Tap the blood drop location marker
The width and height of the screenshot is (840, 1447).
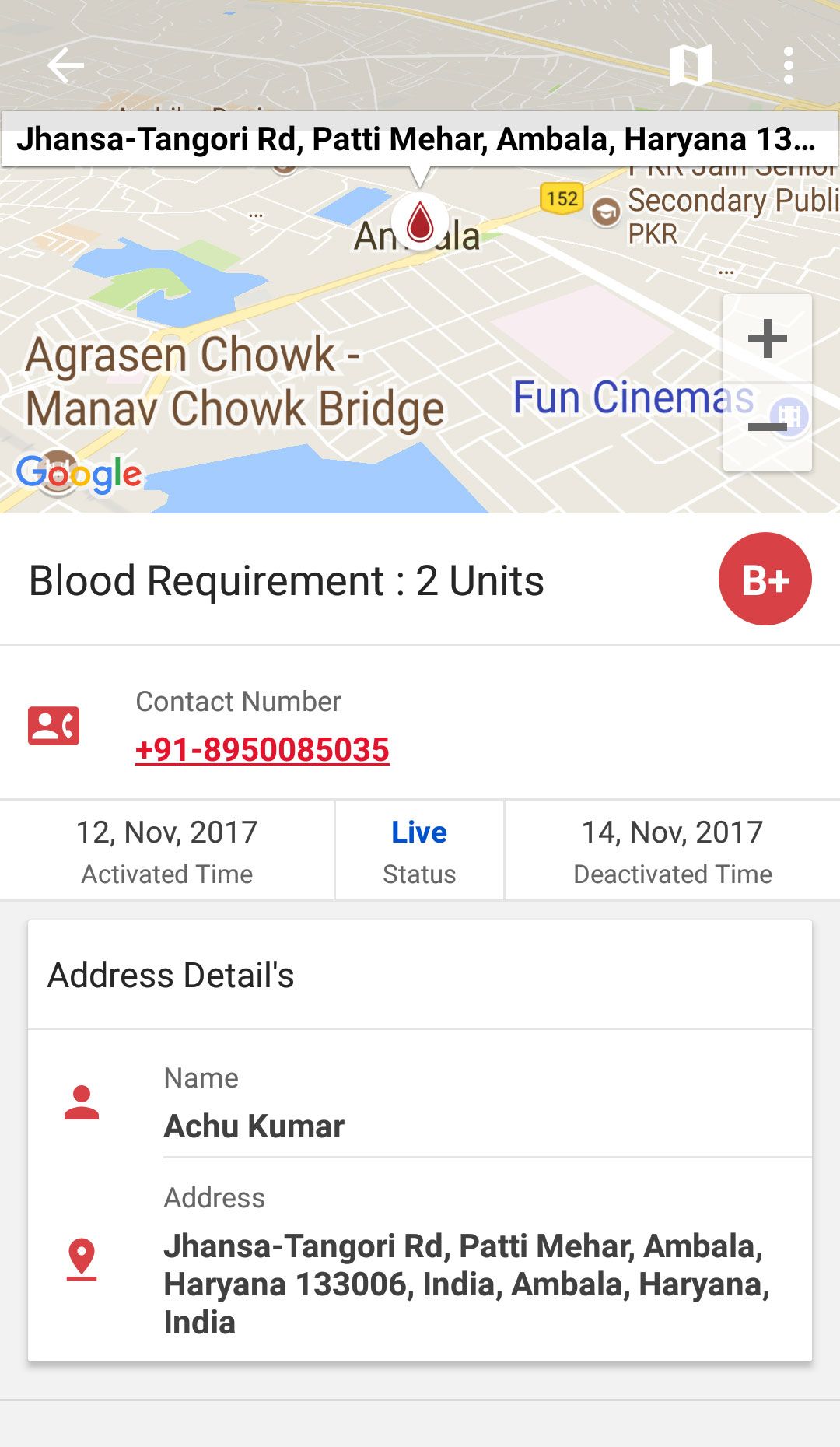[420, 222]
